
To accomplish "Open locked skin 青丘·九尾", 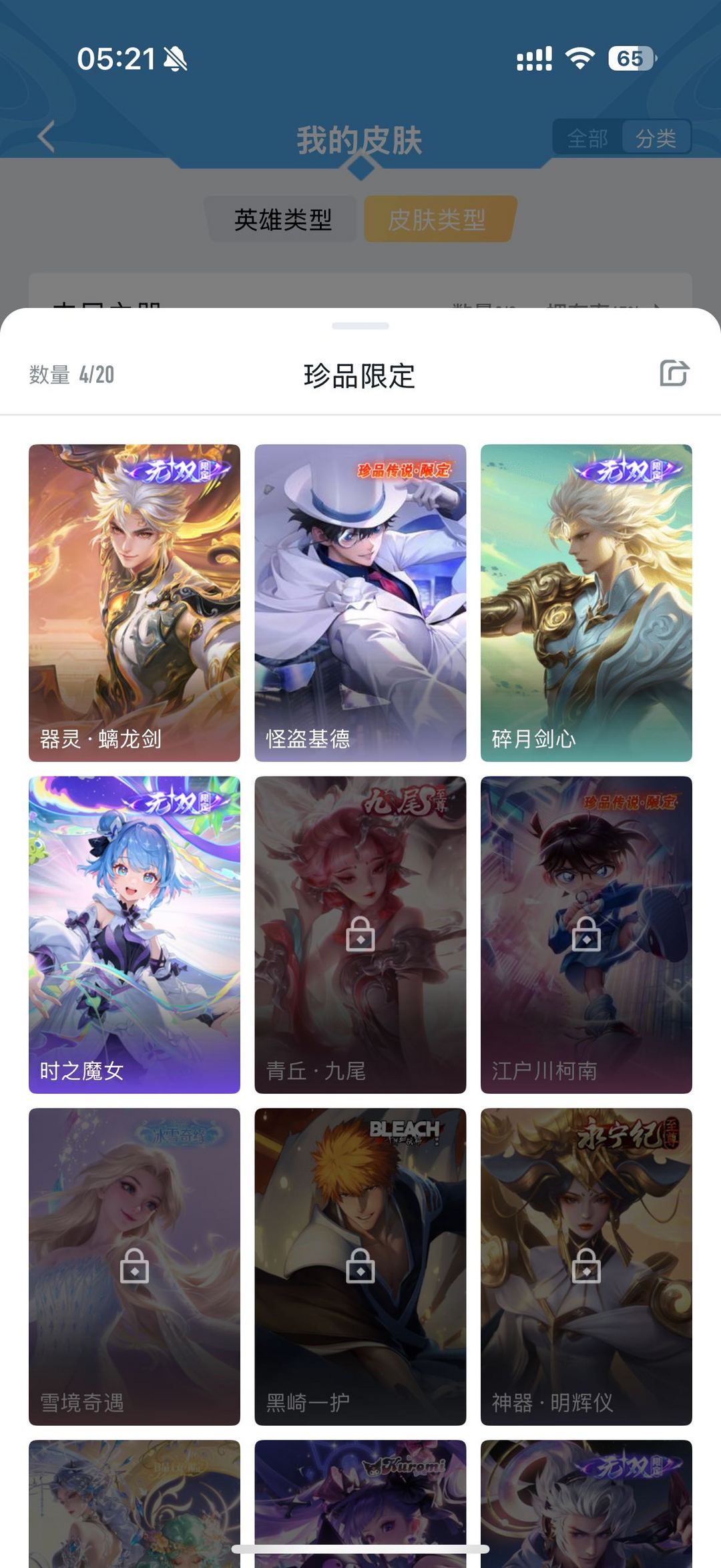I will (360, 934).
